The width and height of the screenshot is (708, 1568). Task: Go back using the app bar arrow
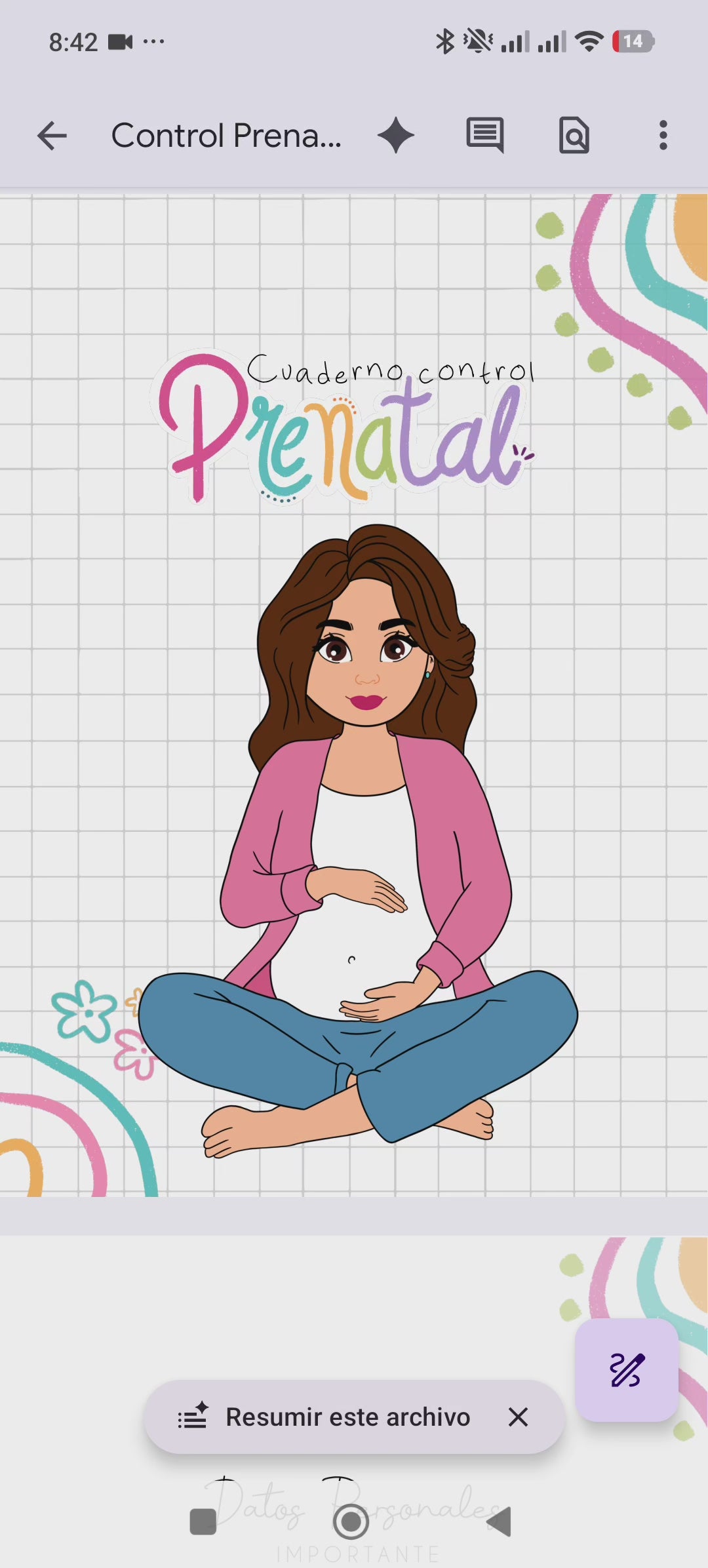point(52,136)
